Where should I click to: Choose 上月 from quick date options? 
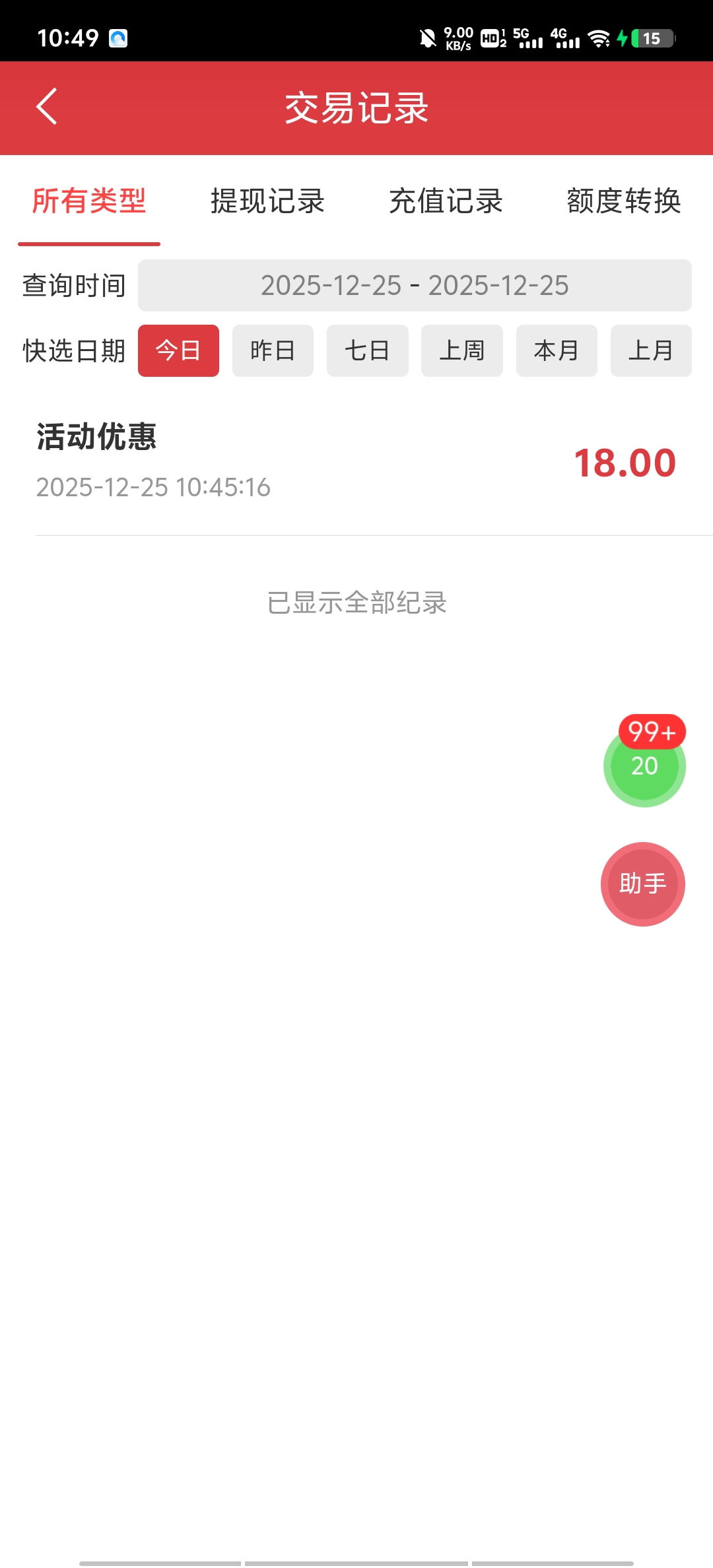[x=651, y=350]
